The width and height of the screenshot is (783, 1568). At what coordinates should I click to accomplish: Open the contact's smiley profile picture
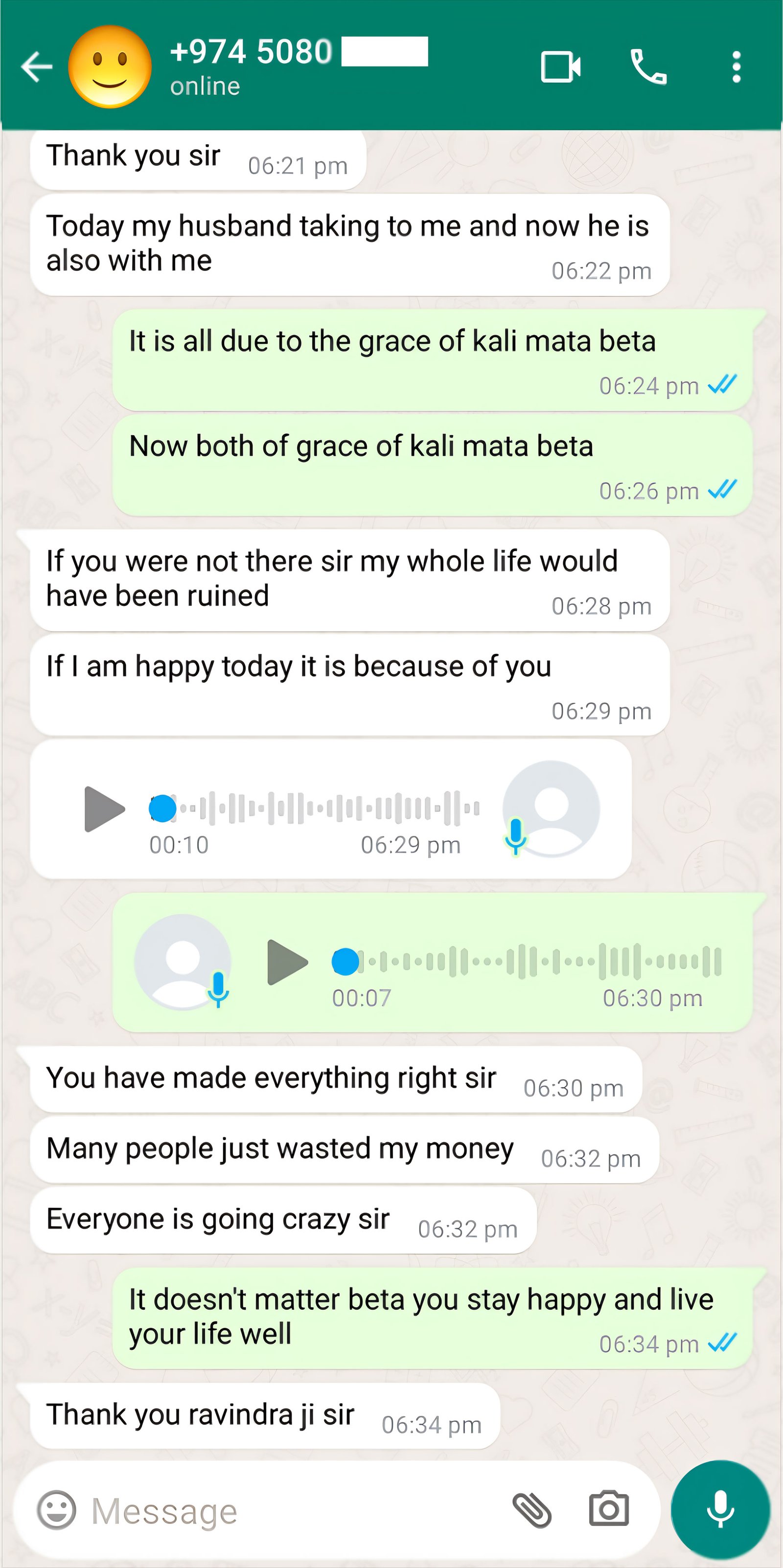(110, 67)
